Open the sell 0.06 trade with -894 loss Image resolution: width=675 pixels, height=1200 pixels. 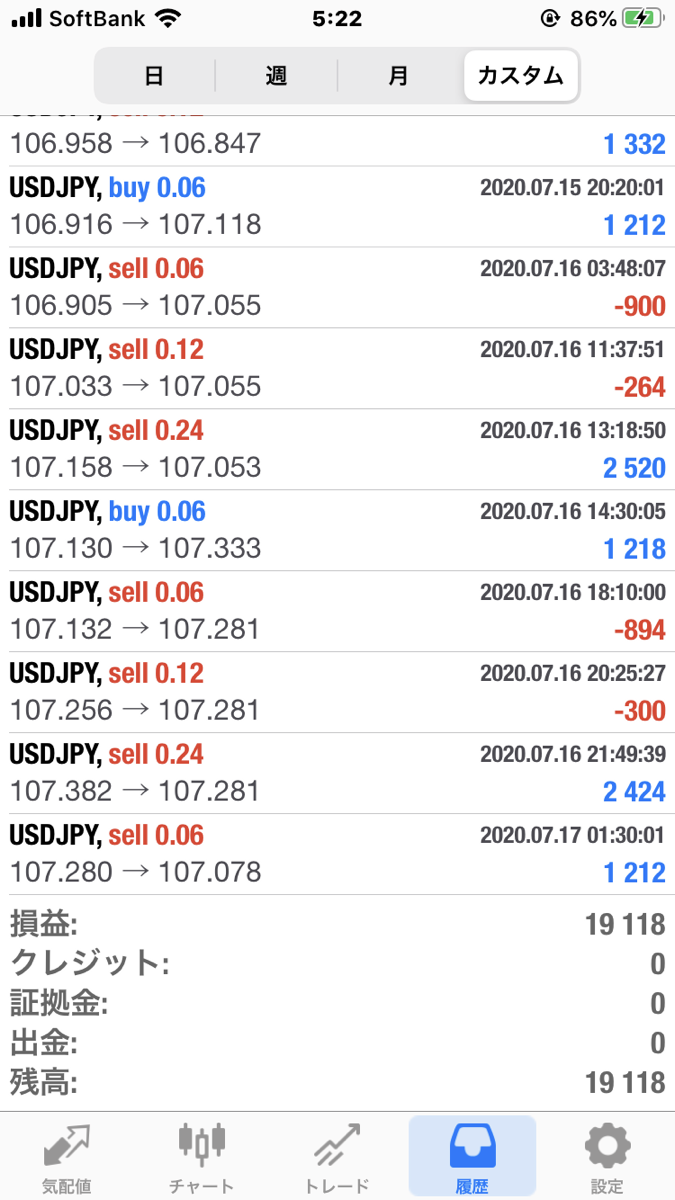pos(337,612)
